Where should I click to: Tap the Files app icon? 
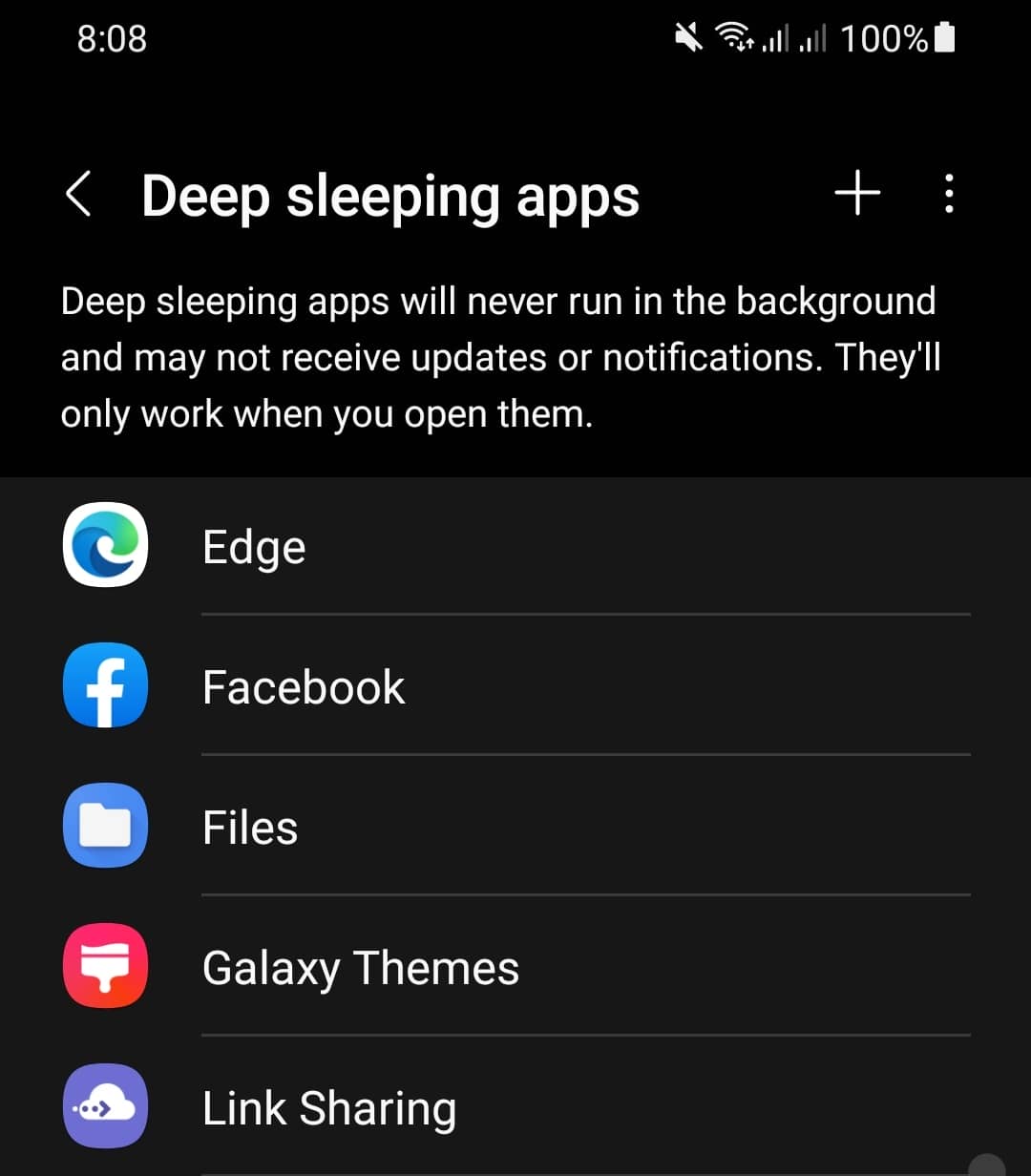[105, 826]
